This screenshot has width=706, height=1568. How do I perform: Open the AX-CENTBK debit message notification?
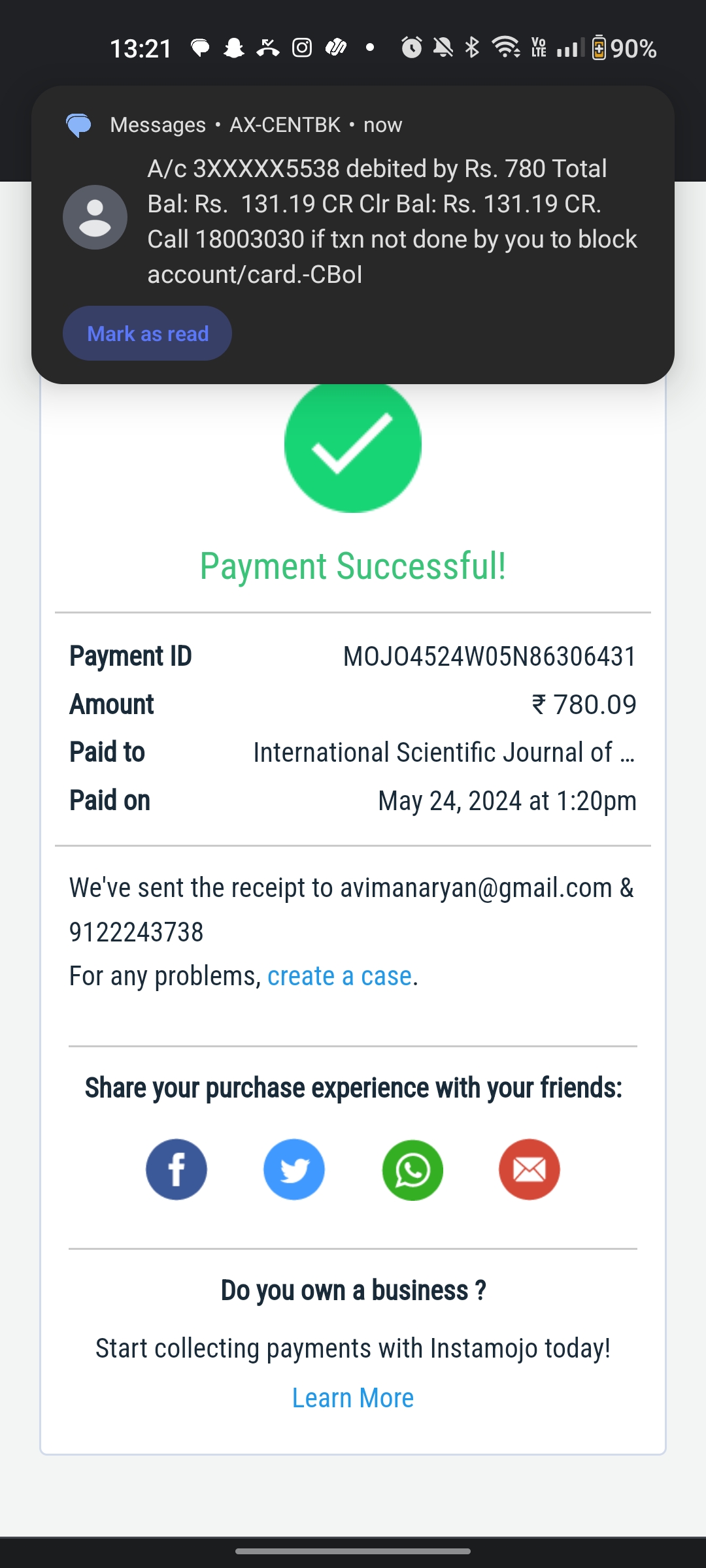pyautogui.click(x=391, y=221)
